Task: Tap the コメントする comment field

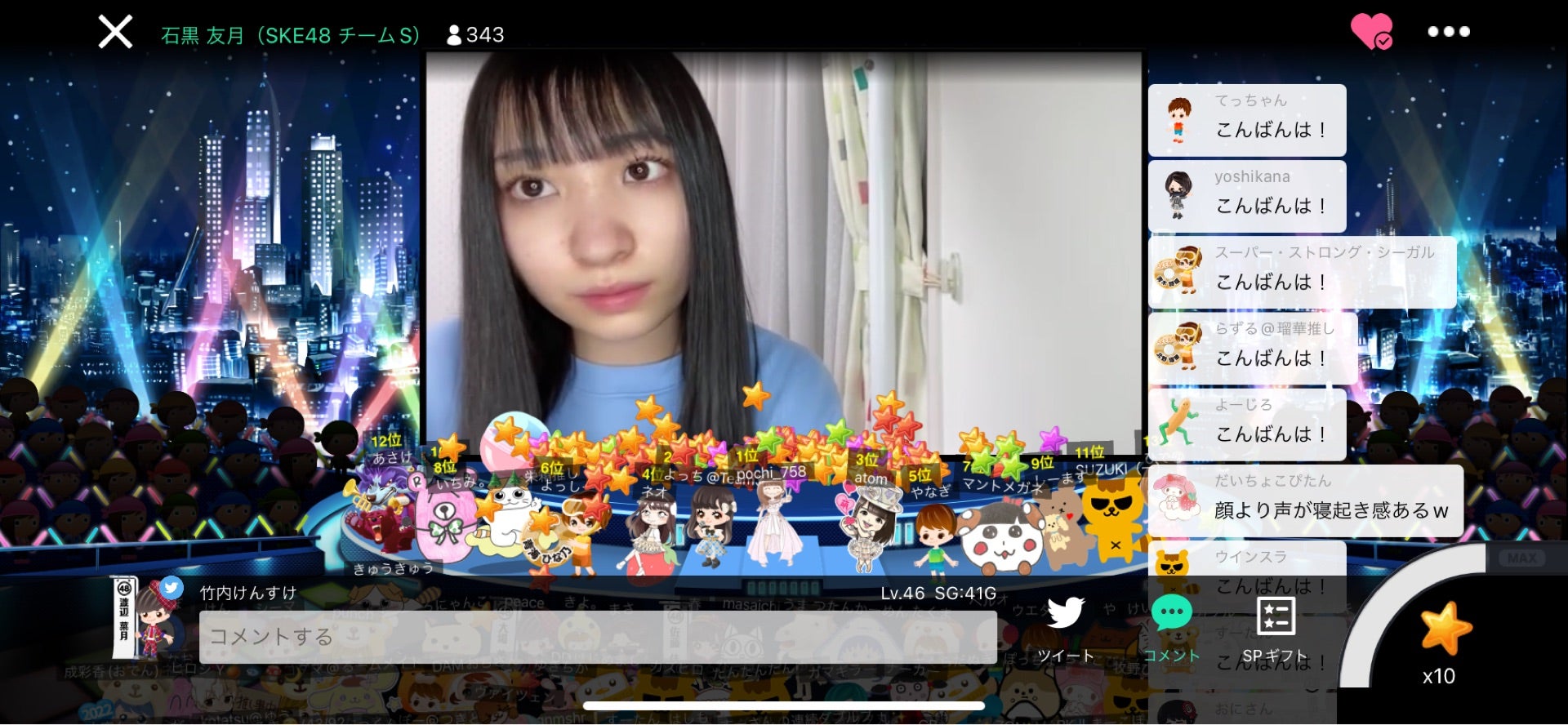Action: pos(598,637)
